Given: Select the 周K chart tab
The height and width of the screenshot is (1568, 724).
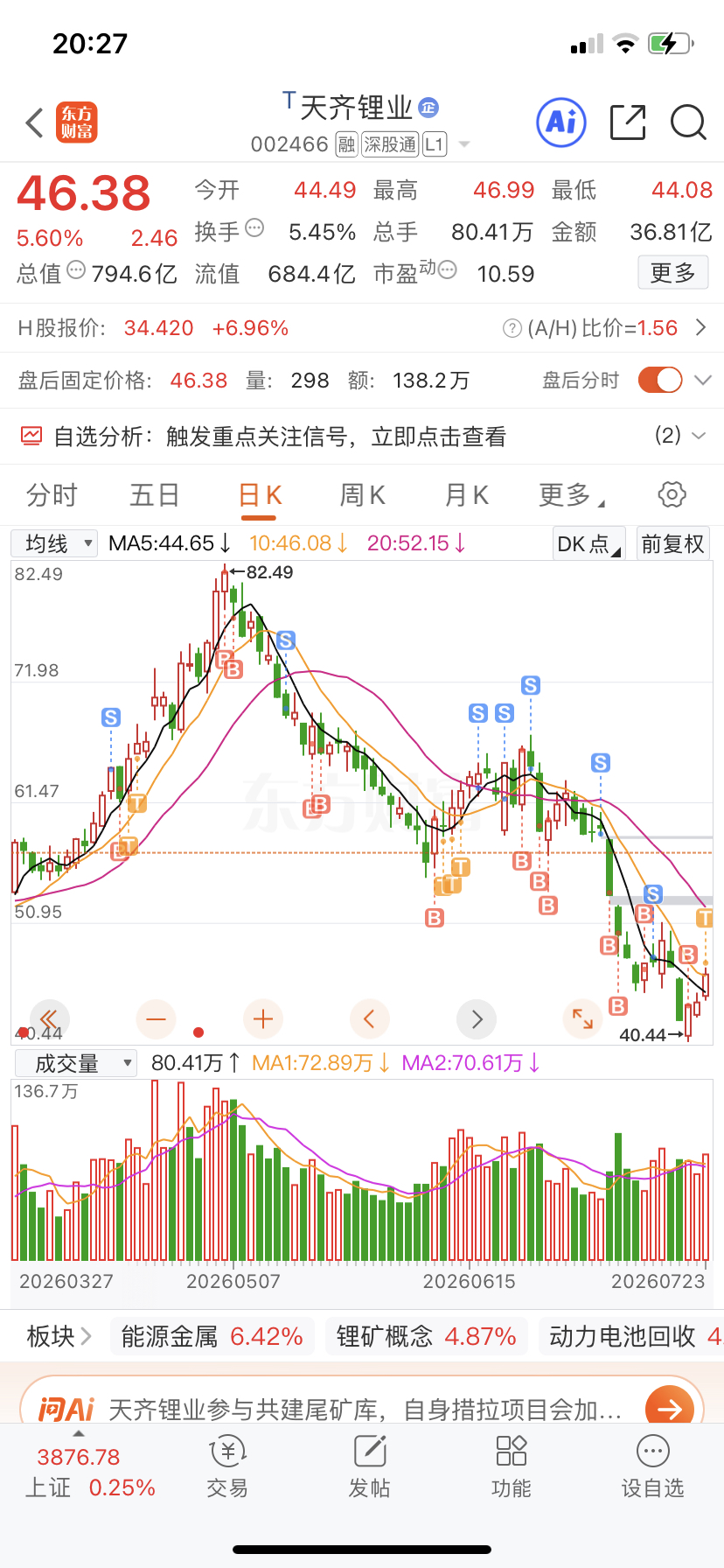Looking at the screenshot, I should point(362,495).
